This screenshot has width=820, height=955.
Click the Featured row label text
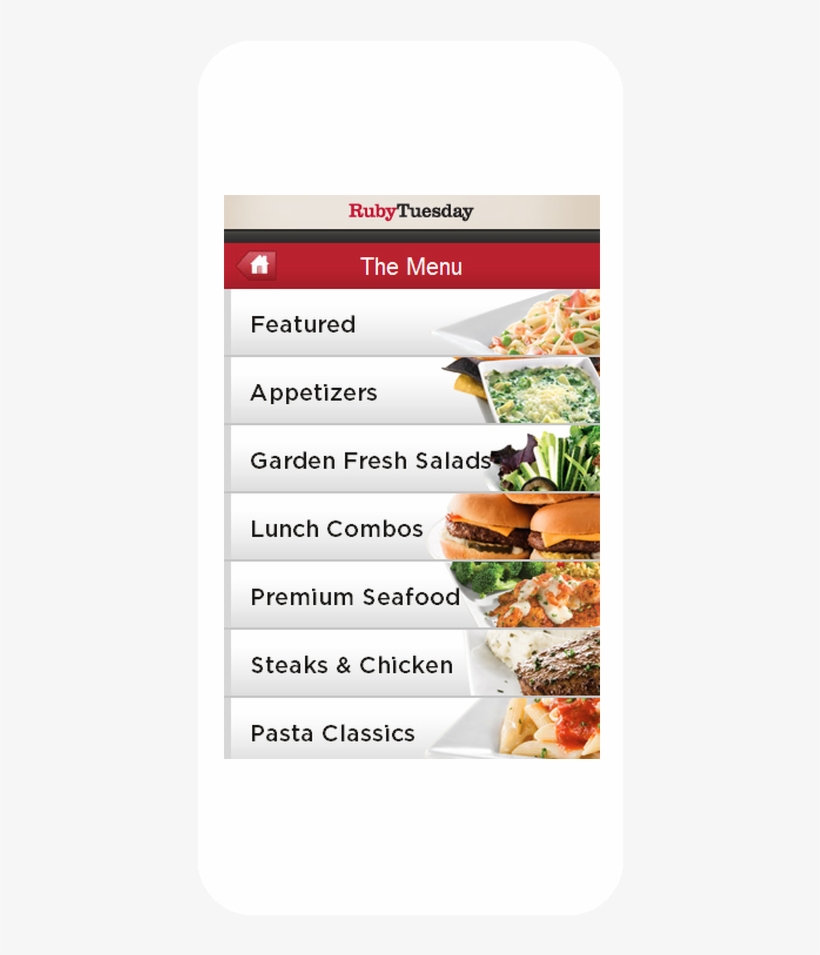click(x=302, y=324)
